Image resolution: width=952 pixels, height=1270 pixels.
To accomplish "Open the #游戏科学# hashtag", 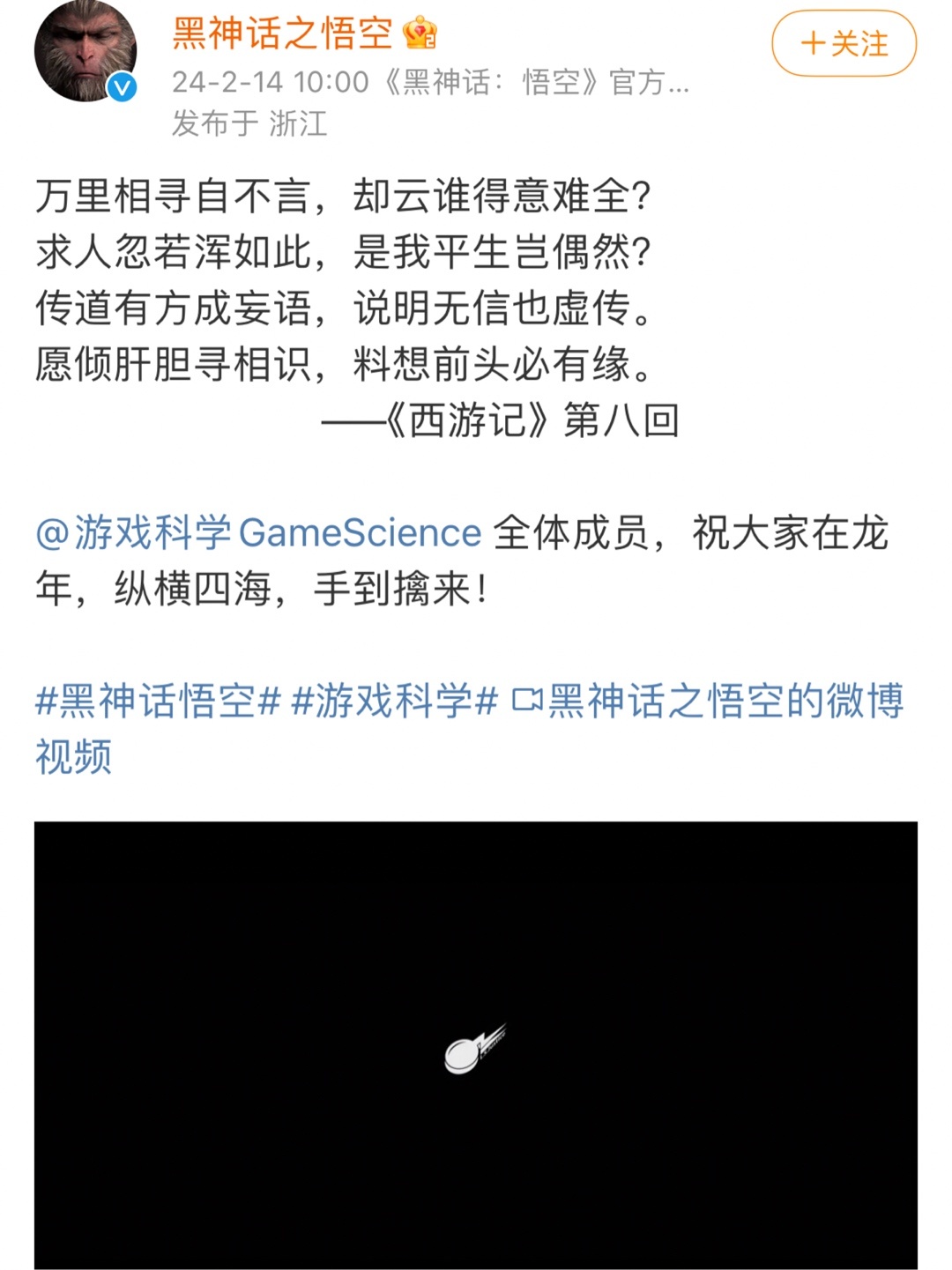I will pos(394,702).
